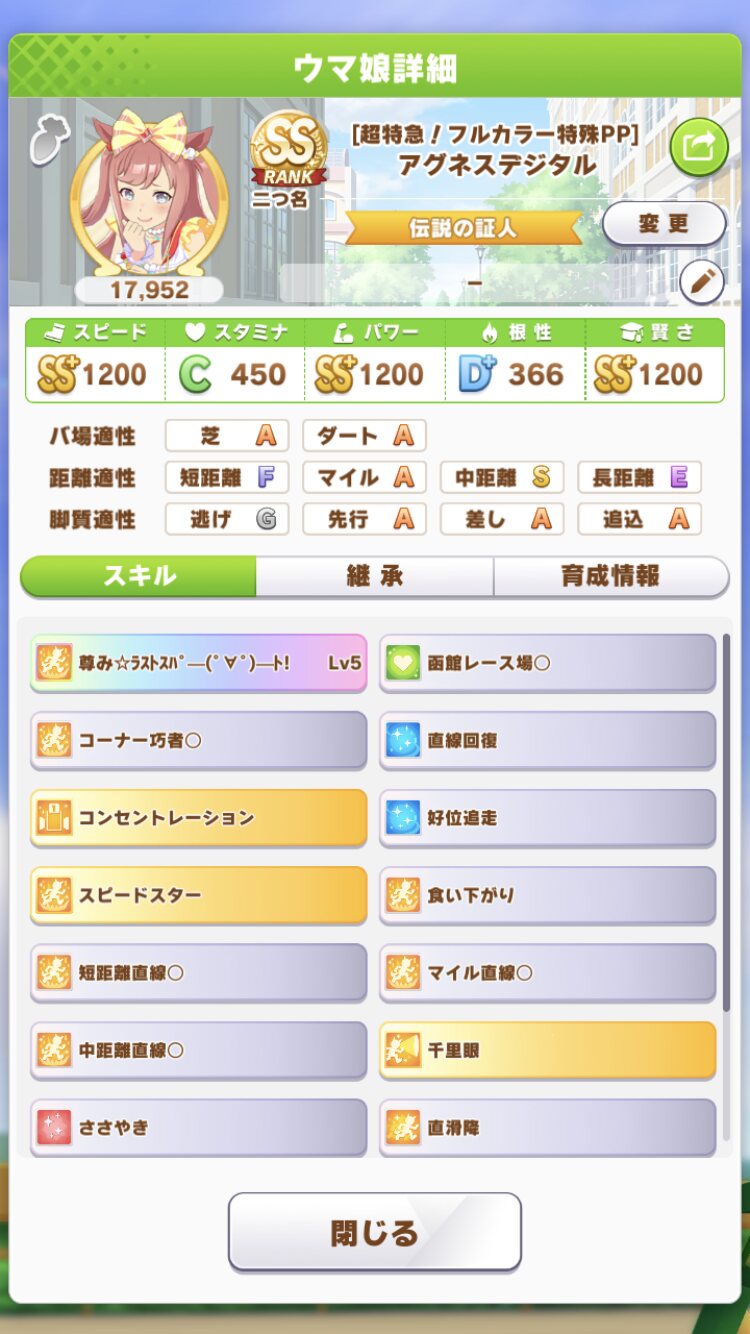Screen dimensions: 750x1334
Task: Open the Lv5 unique skill 尊み☆ラストスパート
Action: coord(198,662)
